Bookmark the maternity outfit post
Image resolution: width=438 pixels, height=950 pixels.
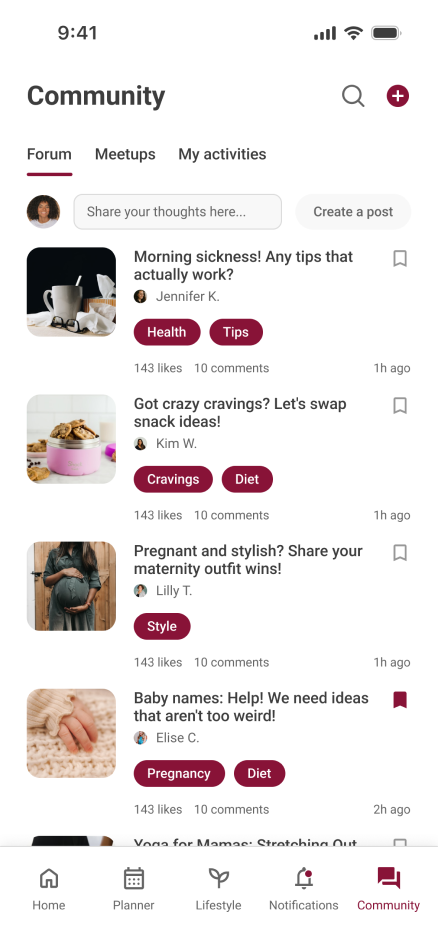[400, 553]
